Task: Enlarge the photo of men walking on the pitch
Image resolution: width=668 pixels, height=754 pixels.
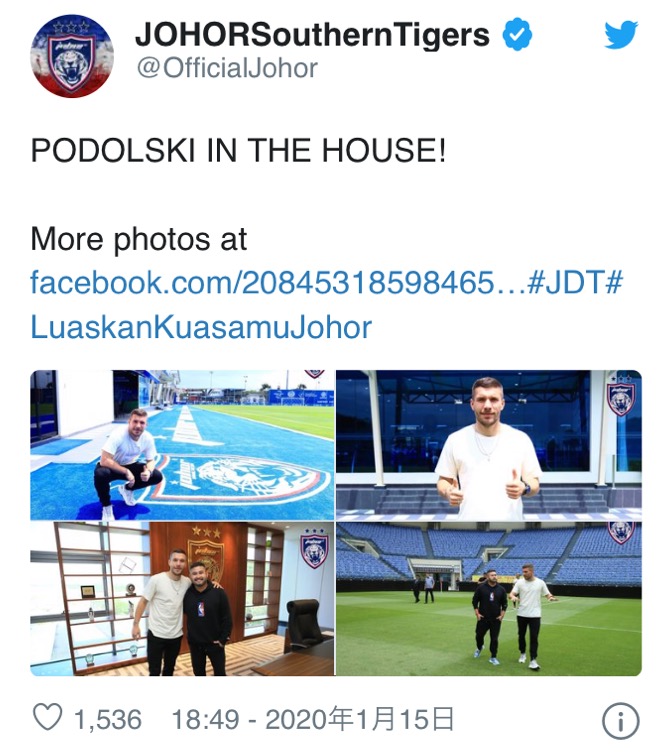Action: pyautogui.click(x=488, y=599)
